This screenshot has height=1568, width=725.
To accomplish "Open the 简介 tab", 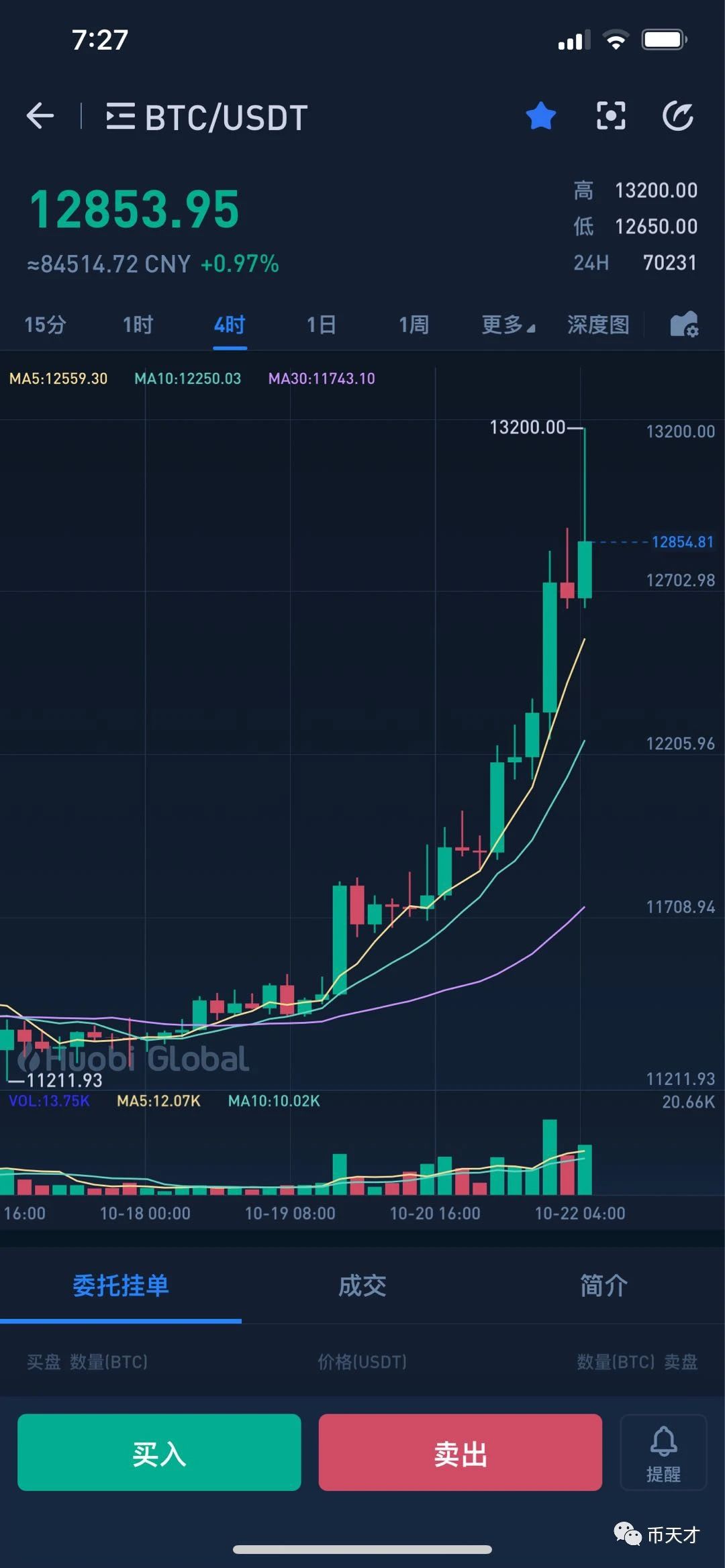I will [603, 1286].
